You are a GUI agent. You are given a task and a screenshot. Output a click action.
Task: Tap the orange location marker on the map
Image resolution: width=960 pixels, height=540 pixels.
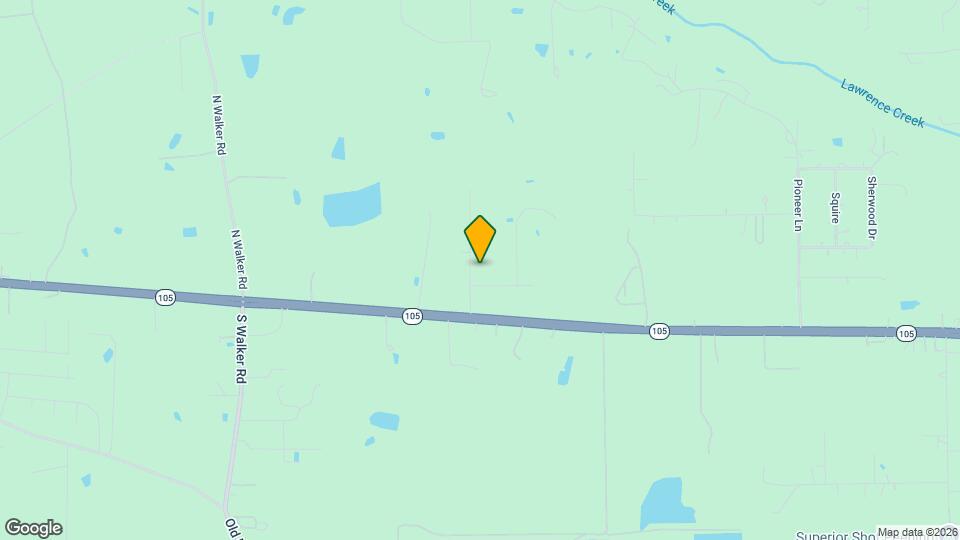point(480,238)
